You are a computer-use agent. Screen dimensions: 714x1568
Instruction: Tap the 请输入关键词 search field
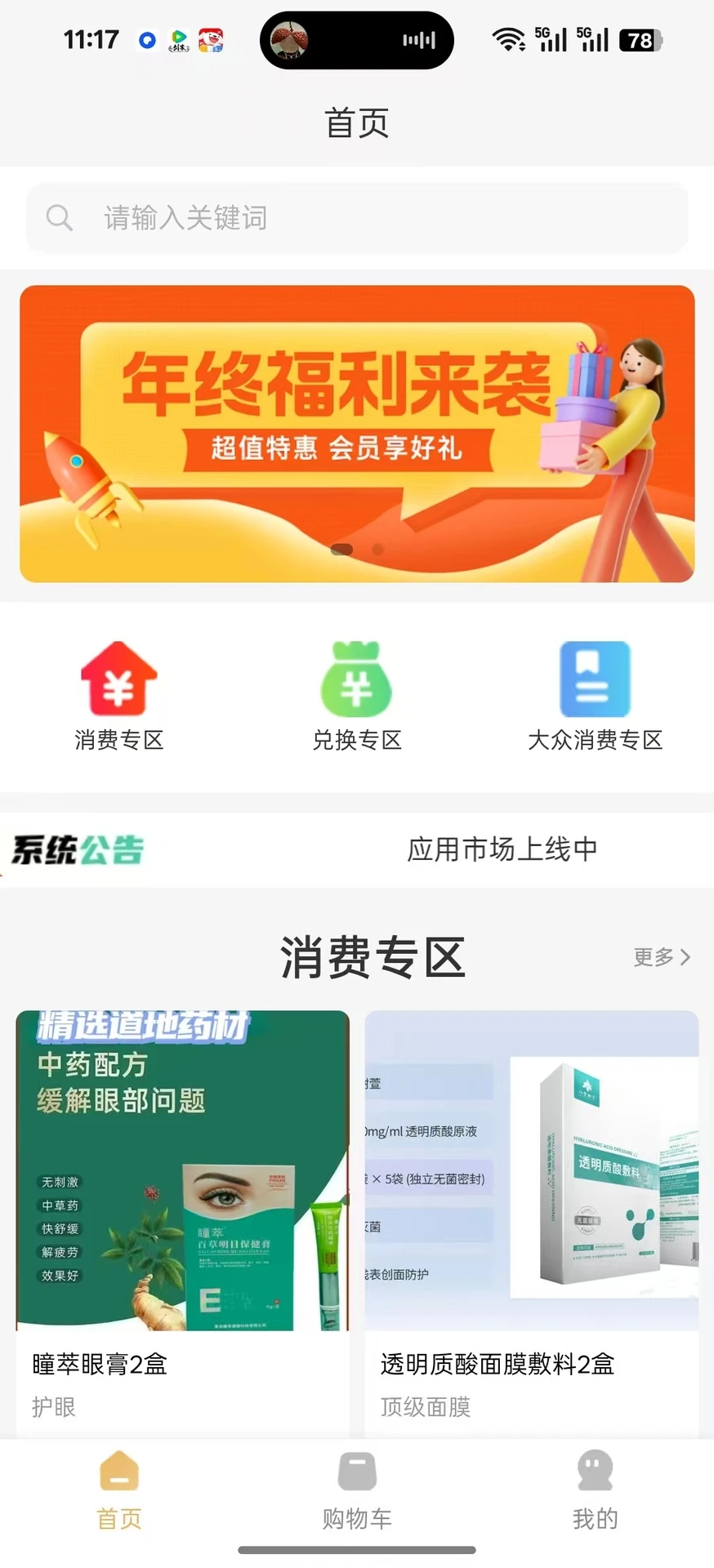245,217
